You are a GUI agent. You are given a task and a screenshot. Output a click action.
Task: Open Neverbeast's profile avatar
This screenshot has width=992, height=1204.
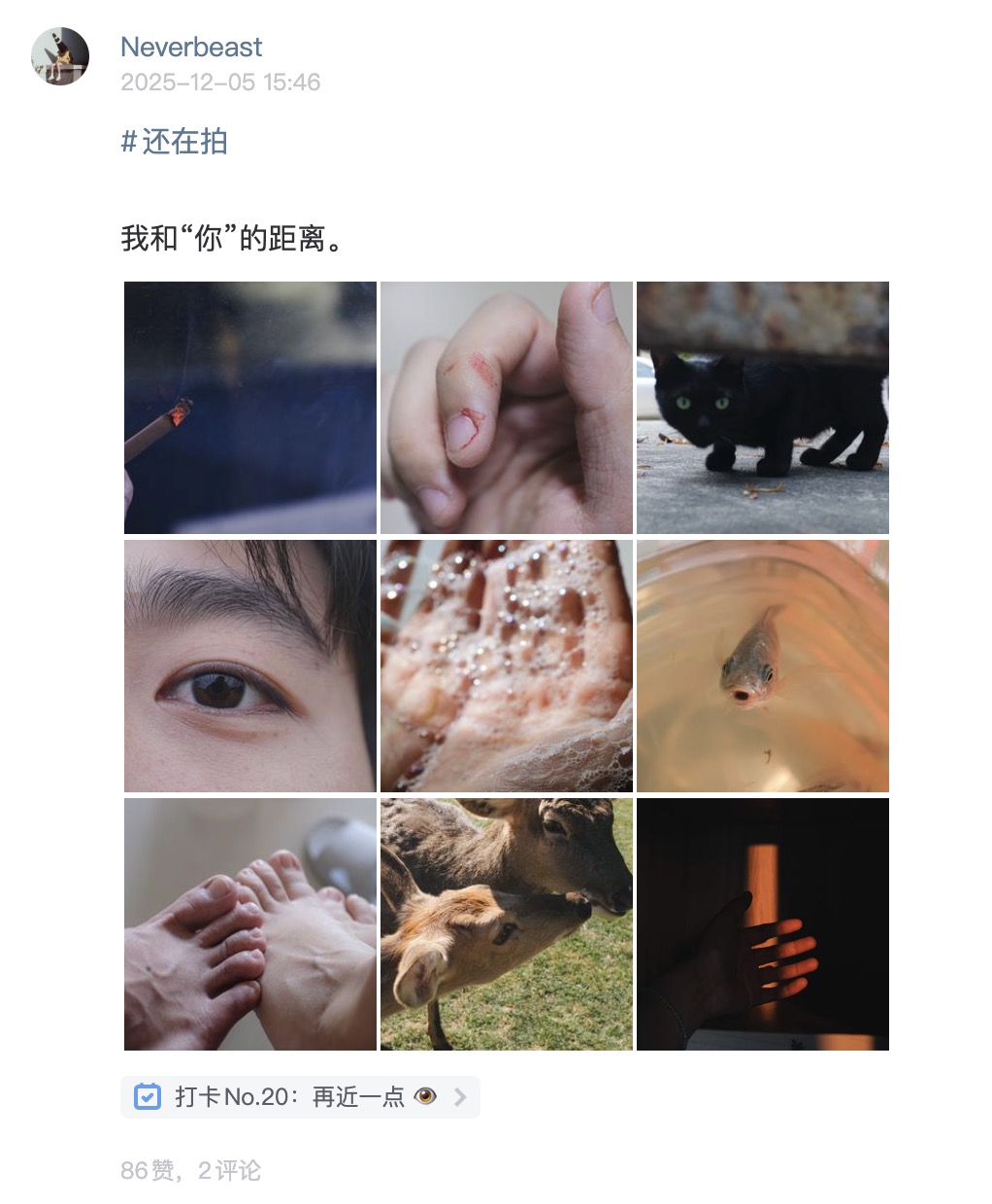coord(60,56)
